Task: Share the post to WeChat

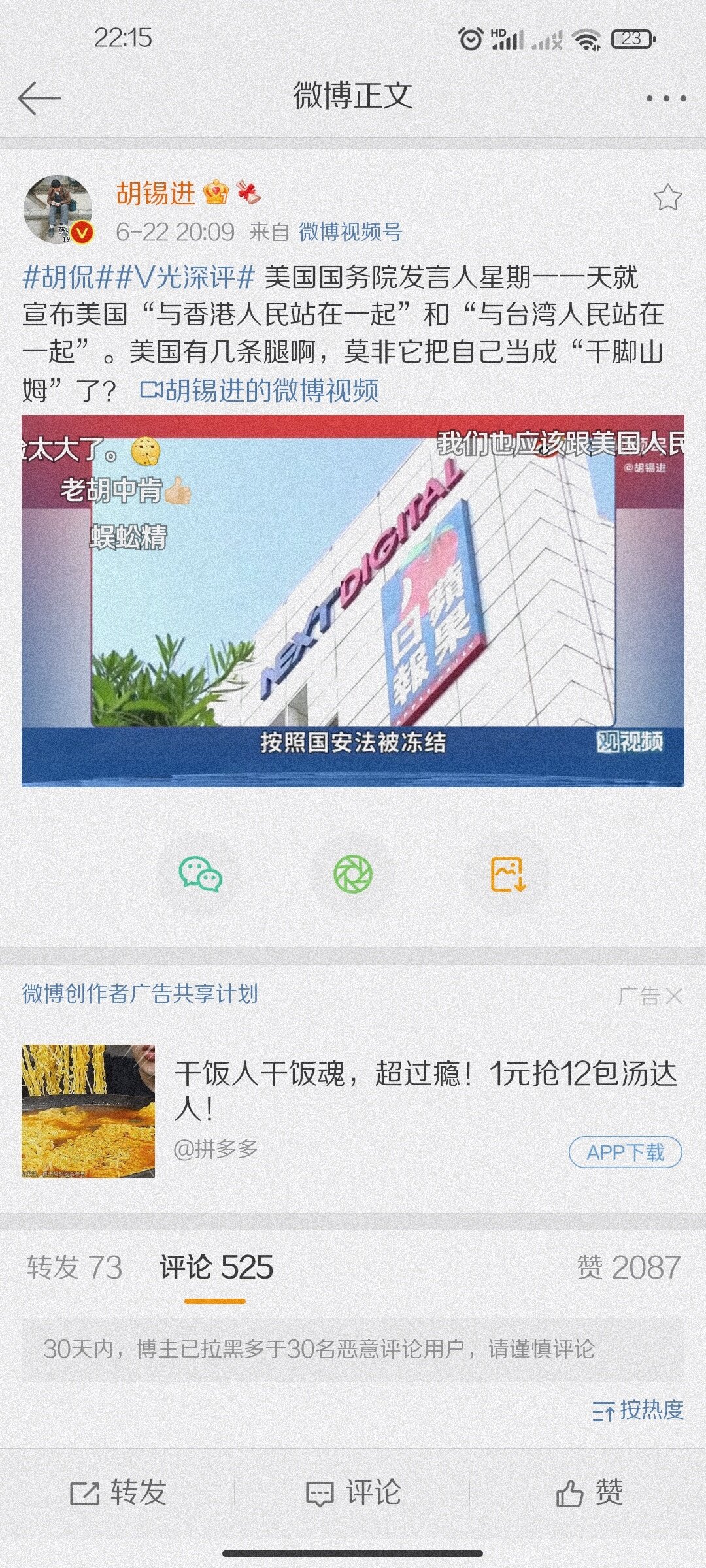Action: coord(200,874)
